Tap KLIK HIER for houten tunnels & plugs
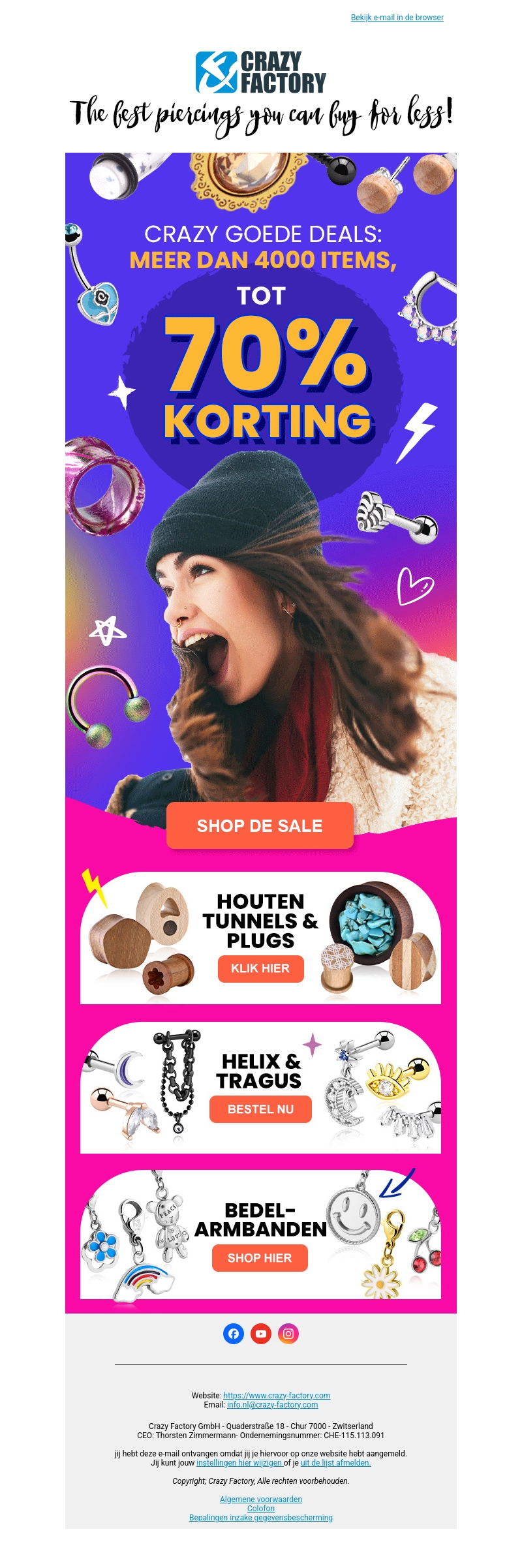 (260, 968)
